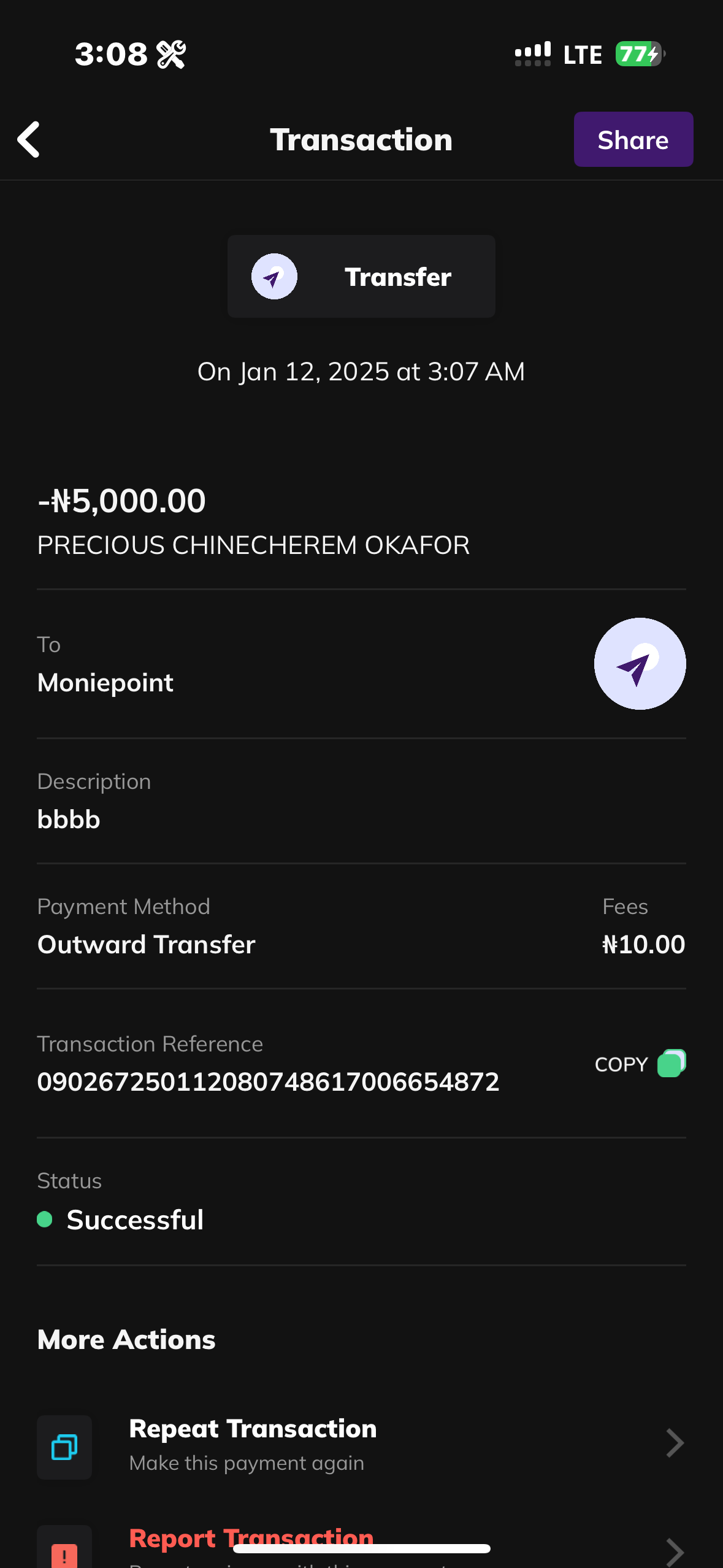Go back using the arrow icon

(29, 140)
